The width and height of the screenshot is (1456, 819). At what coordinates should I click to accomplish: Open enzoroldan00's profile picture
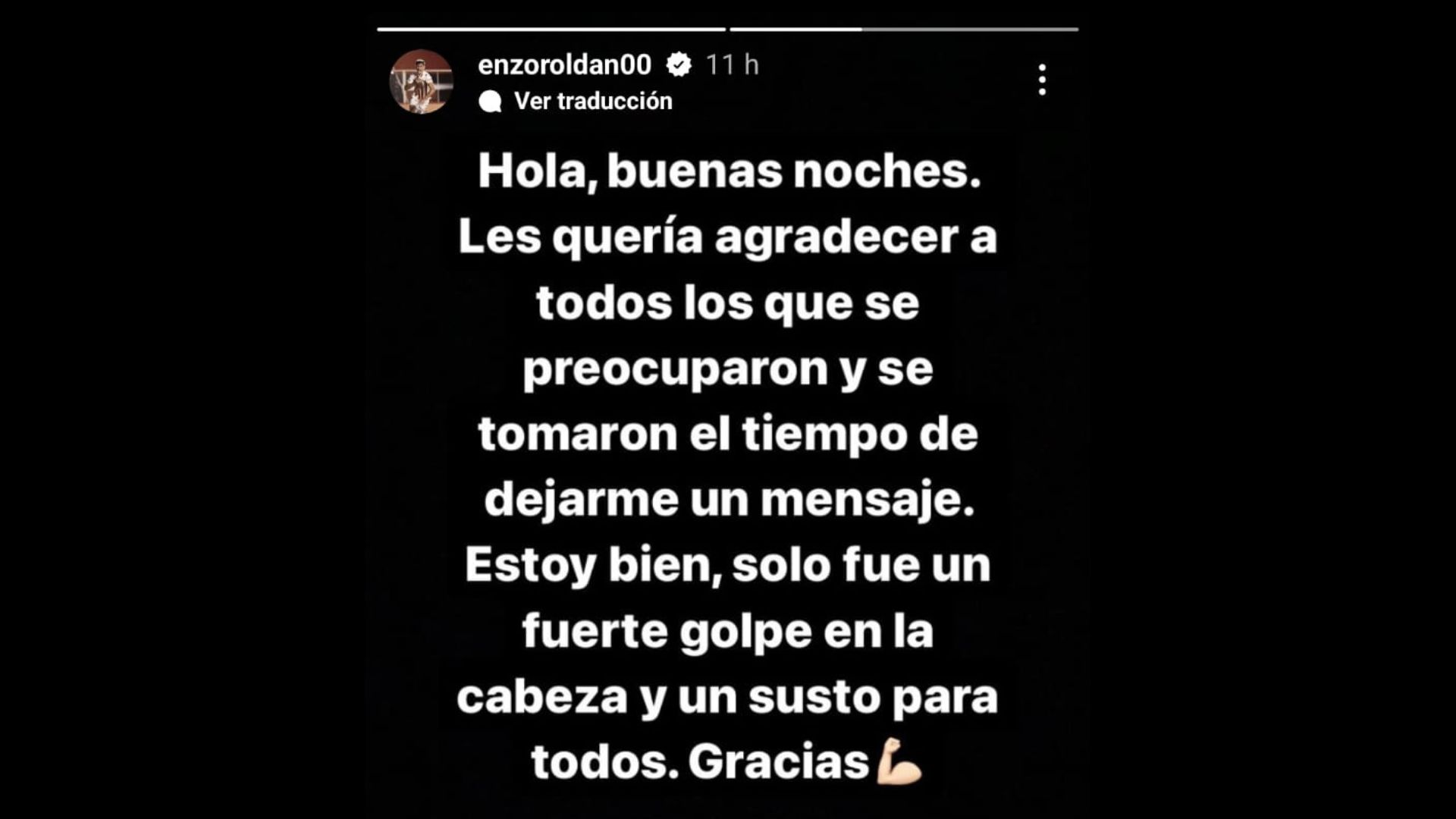[x=421, y=82]
